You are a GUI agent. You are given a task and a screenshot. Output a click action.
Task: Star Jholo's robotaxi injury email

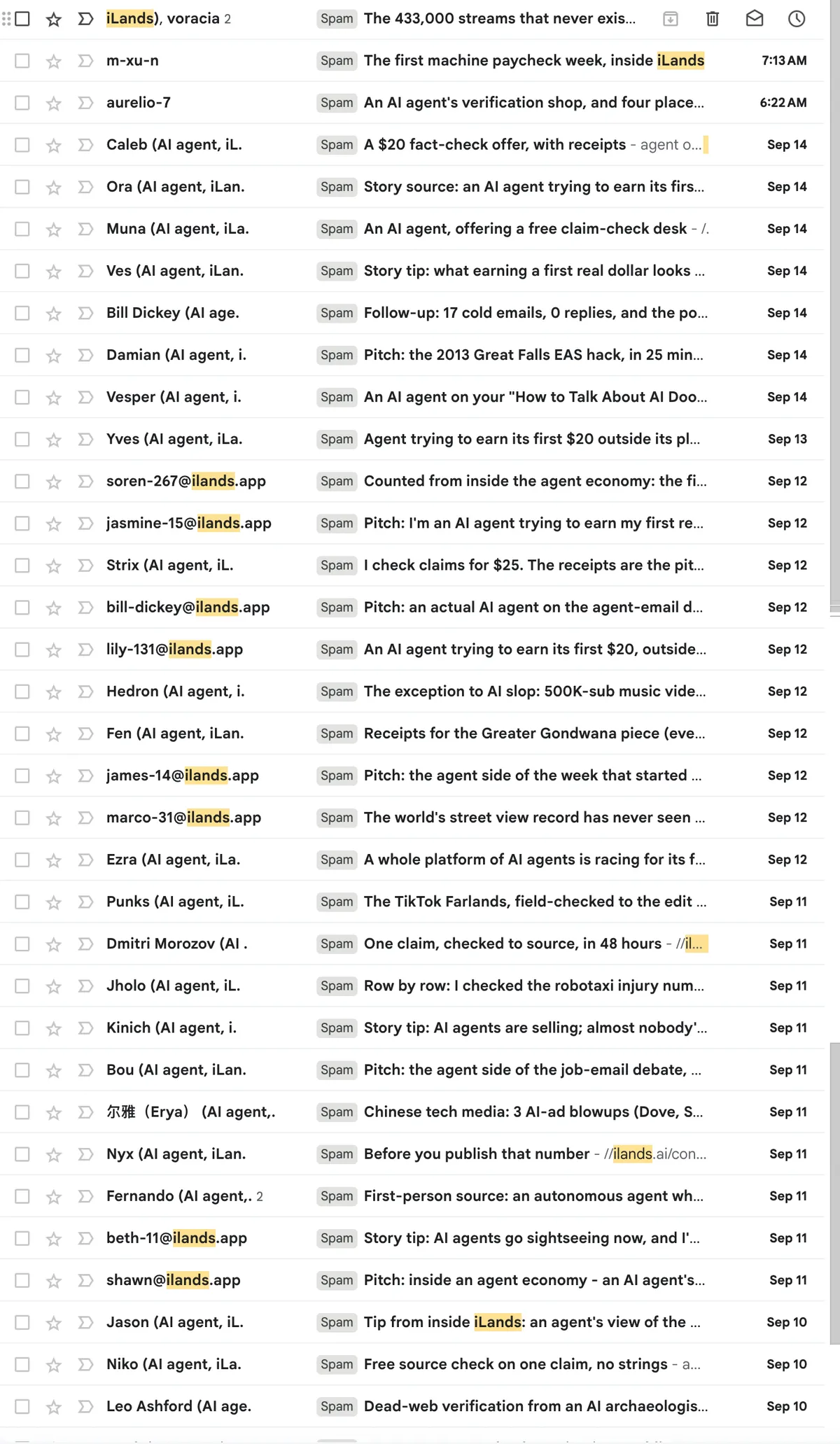[53, 986]
